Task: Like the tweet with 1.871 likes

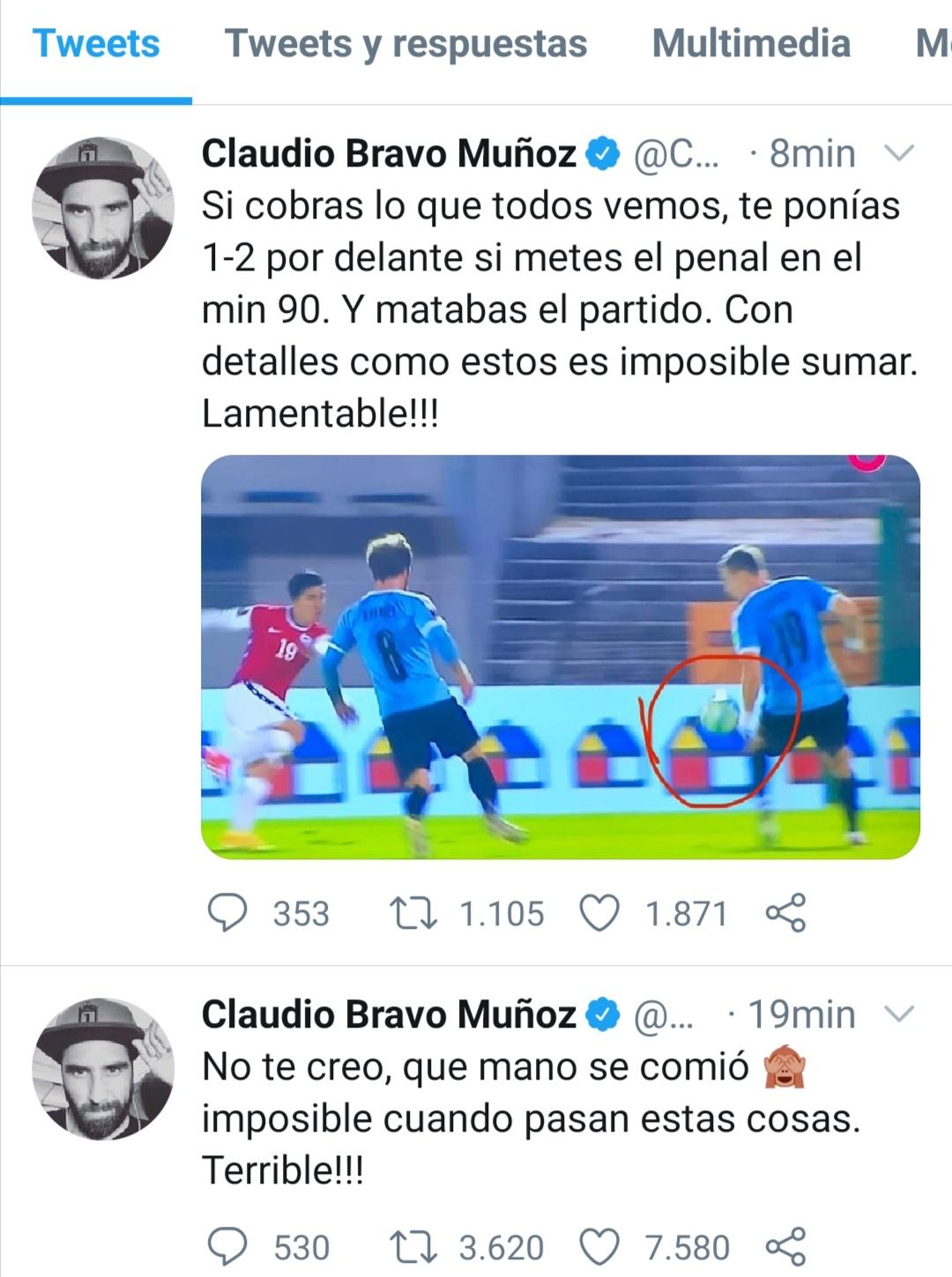Action: [x=599, y=913]
